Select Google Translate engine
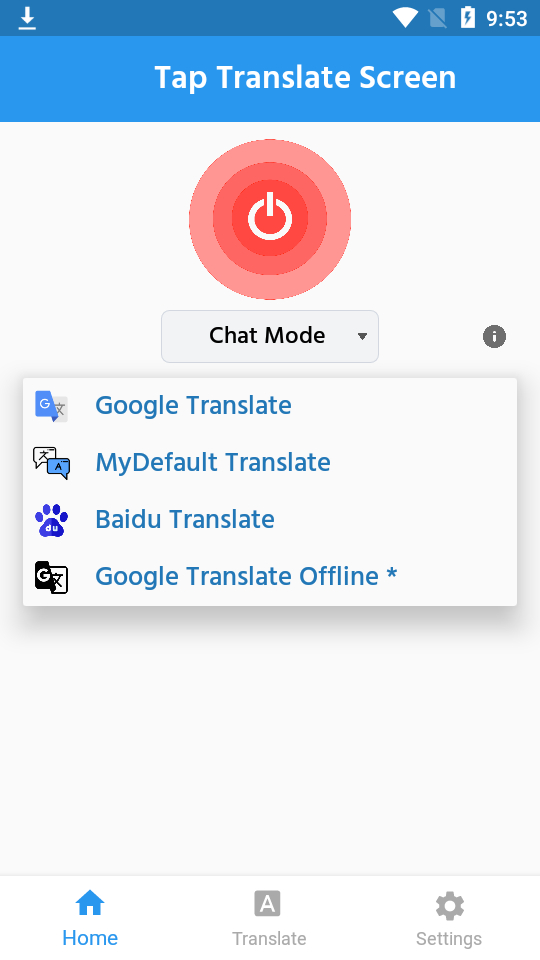The image size is (540, 960). pos(270,406)
